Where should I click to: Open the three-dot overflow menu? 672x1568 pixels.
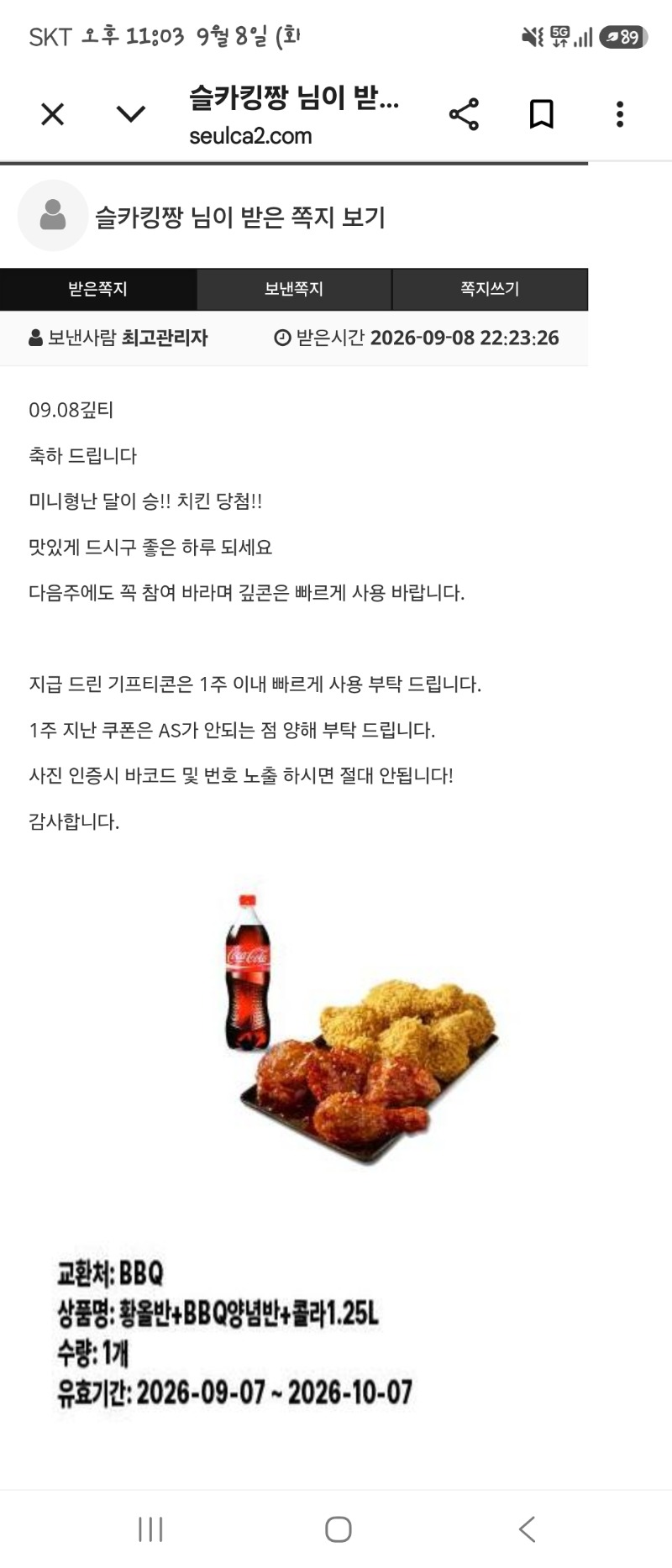(620, 114)
